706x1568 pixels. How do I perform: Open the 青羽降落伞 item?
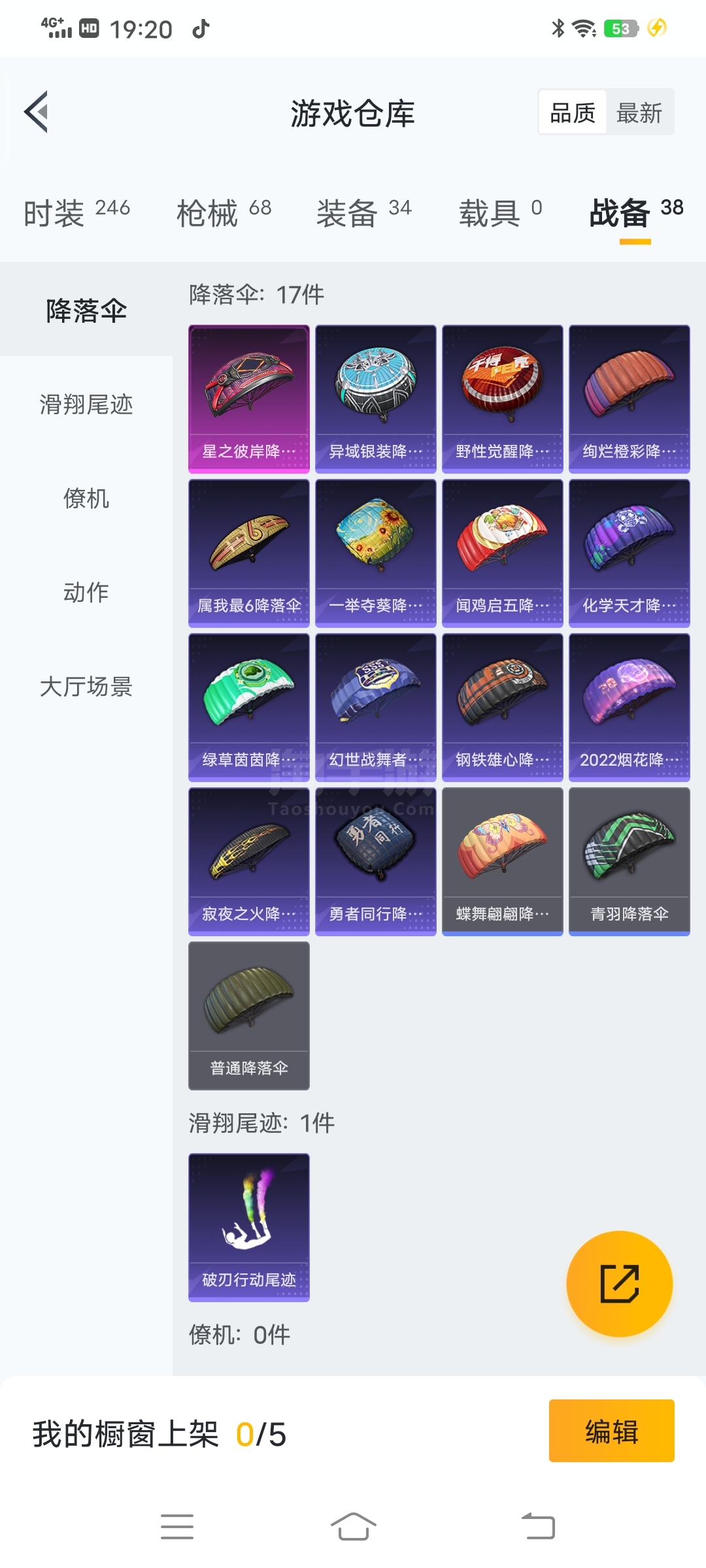(x=630, y=861)
